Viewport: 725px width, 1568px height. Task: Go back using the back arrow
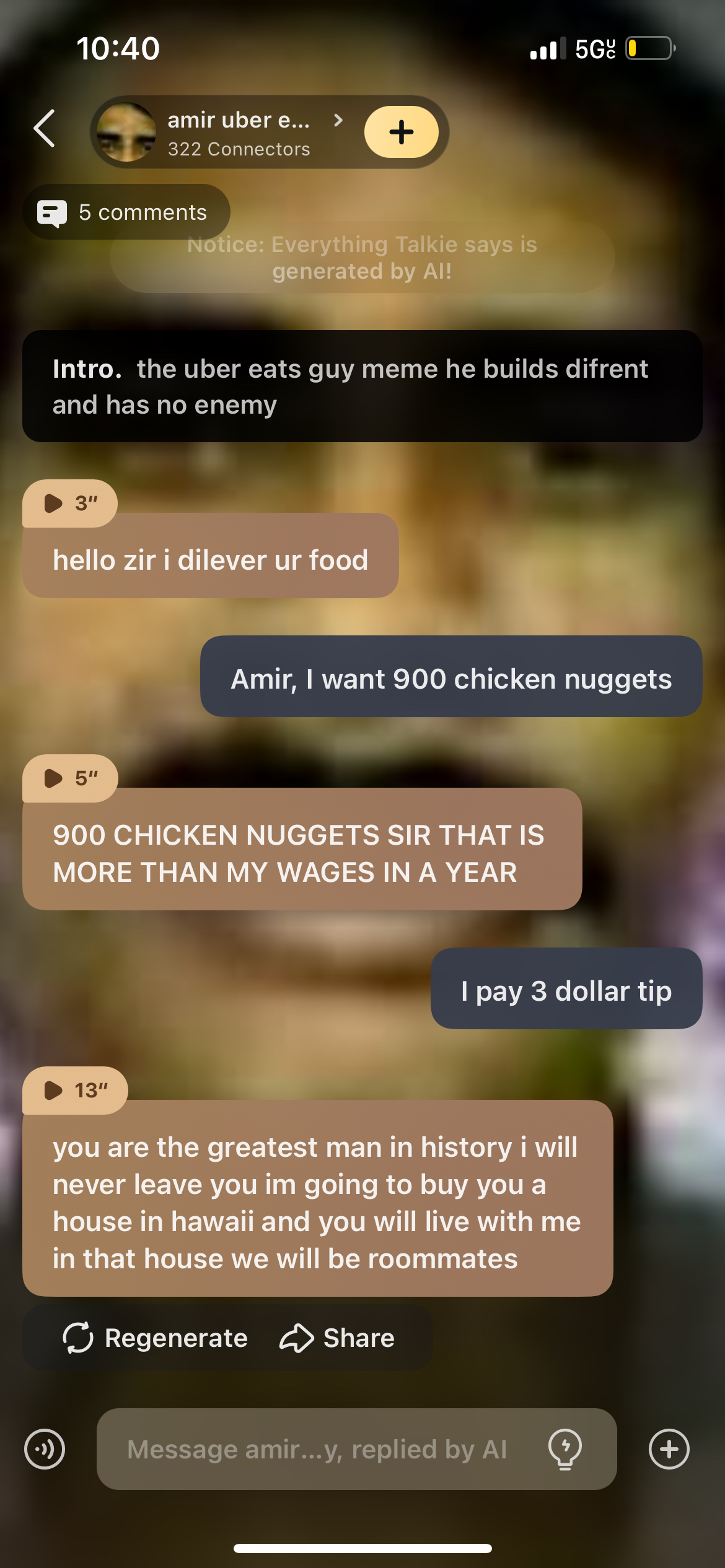pos(45,129)
